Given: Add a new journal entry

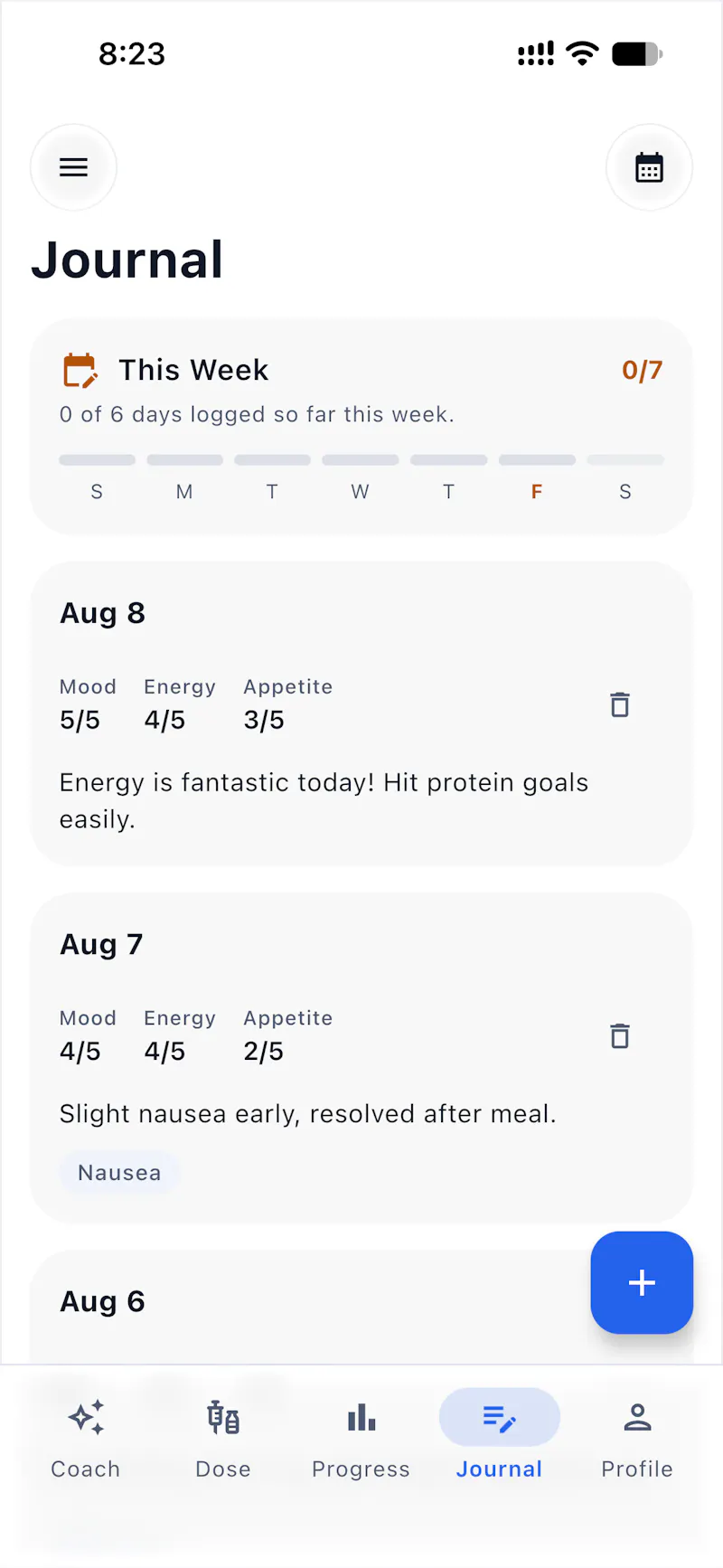Looking at the screenshot, I should pyautogui.click(x=642, y=1282).
